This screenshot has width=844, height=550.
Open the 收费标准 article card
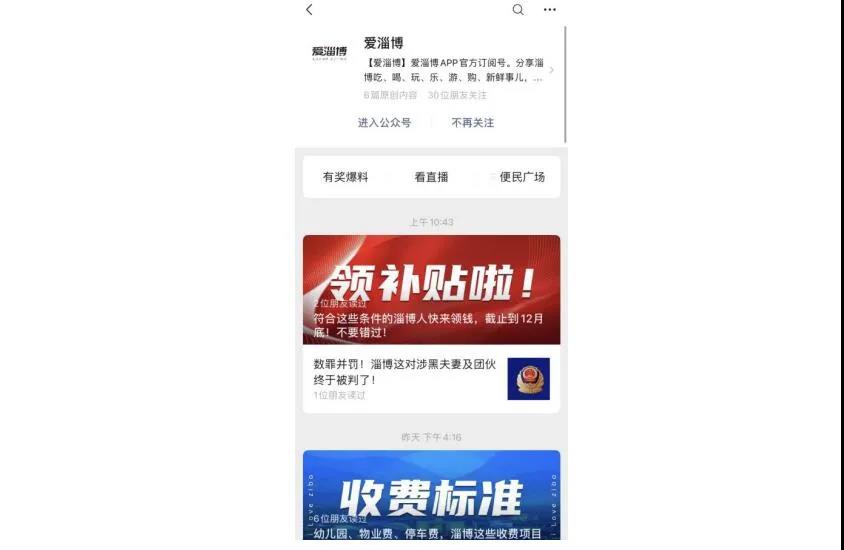point(431,496)
